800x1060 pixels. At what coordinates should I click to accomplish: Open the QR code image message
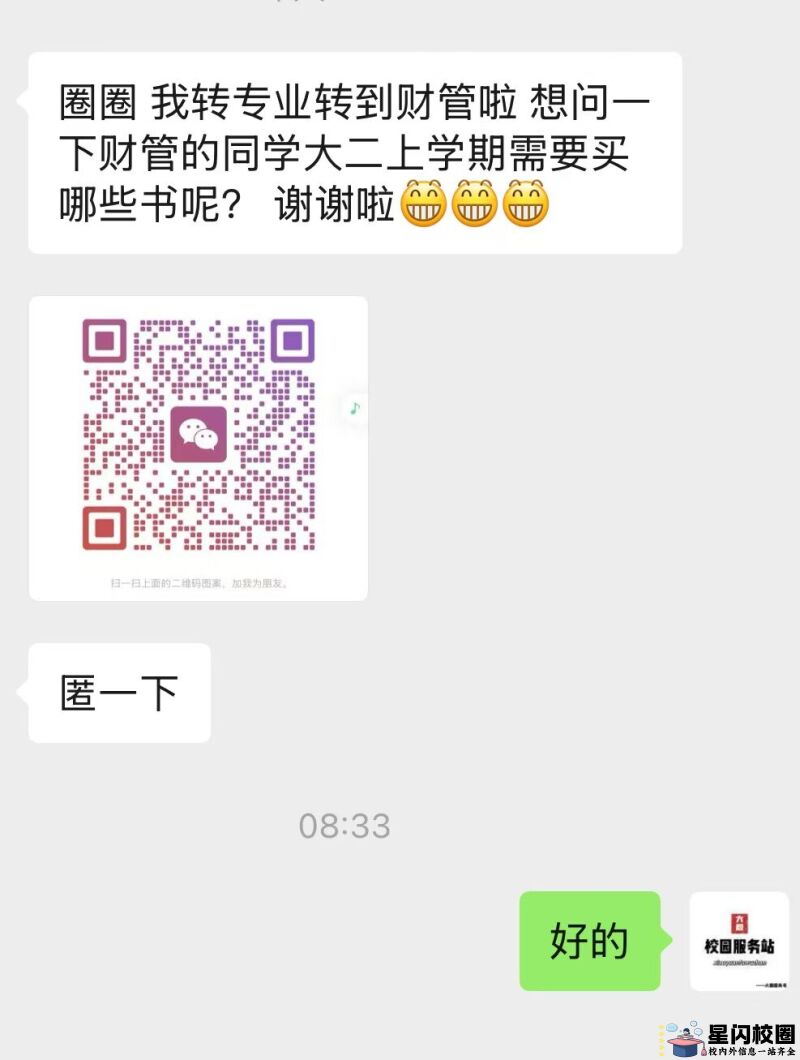pyautogui.click(x=198, y=448)
